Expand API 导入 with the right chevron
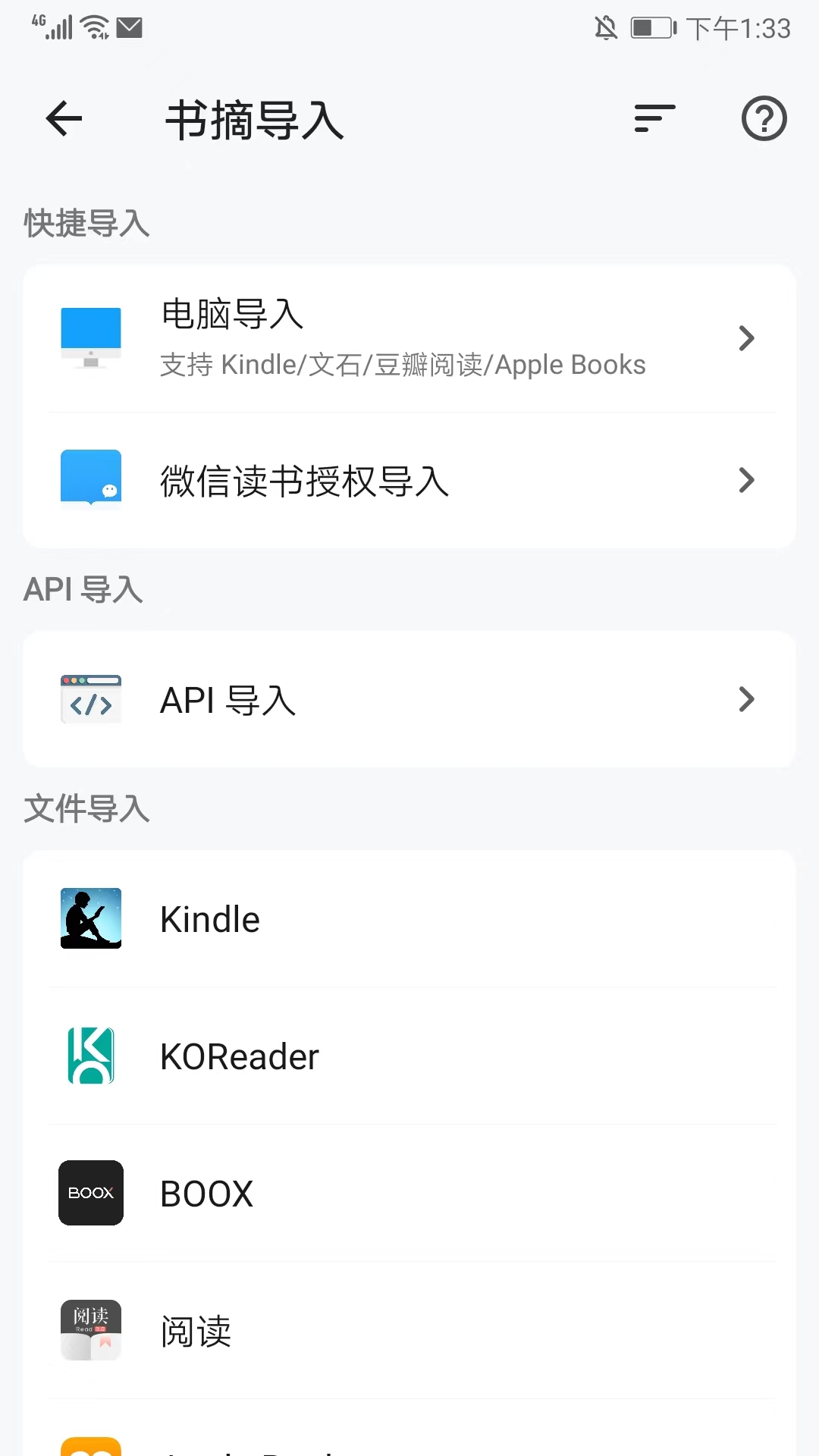The image size is (819, 1456). (x=747, y=698)
